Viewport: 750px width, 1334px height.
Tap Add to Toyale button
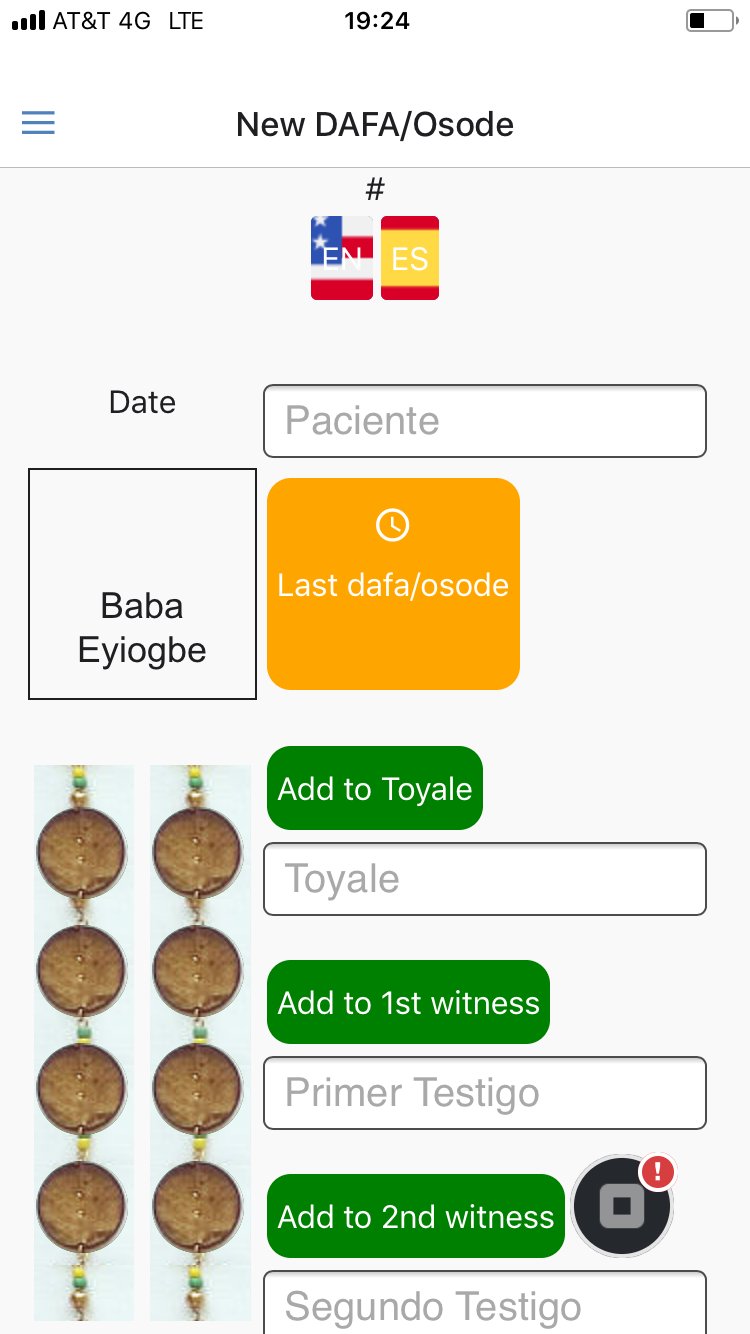pyautogui.click(x=375, y=788)
